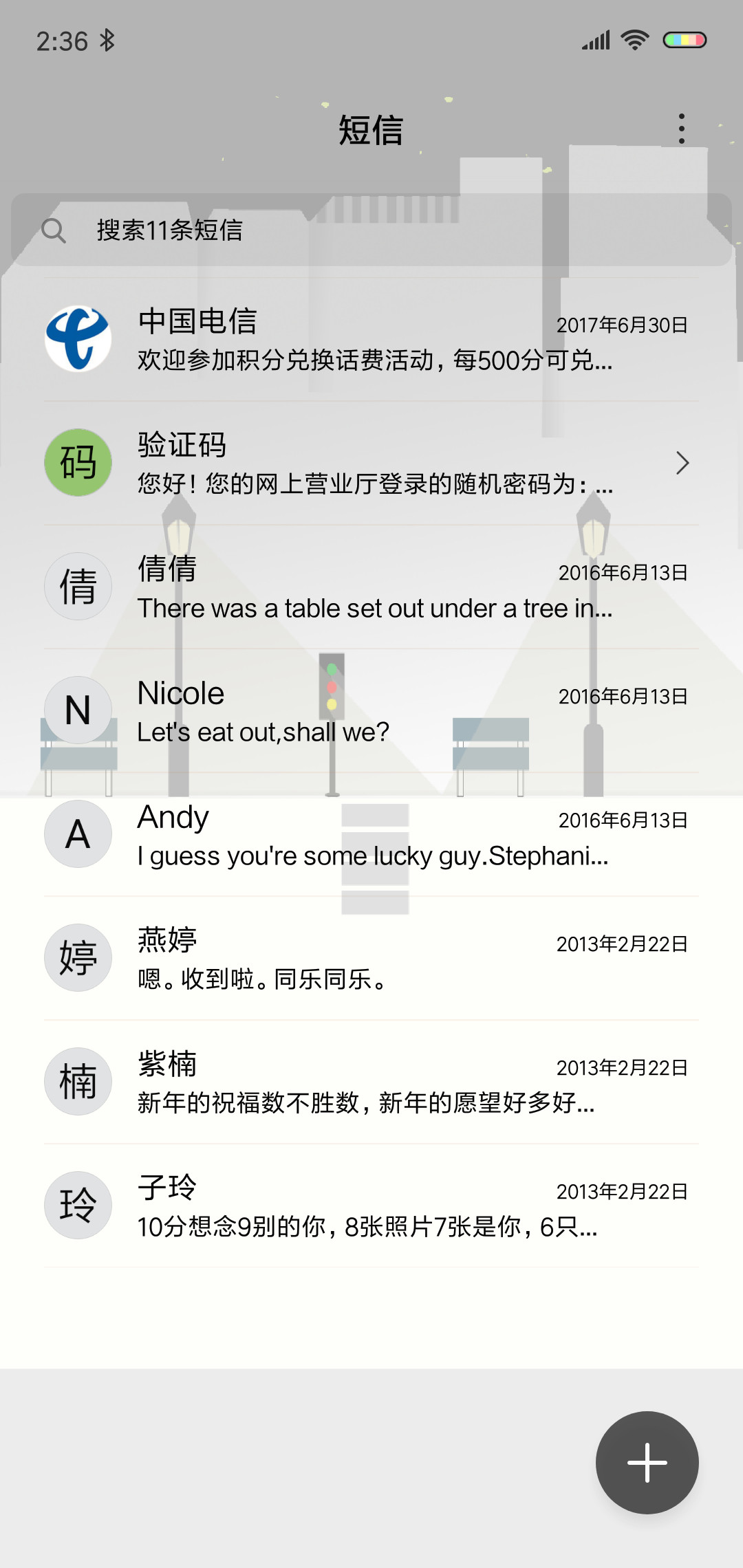Tap the search box for 11 messages
743x1568 pixels.
coord(371,230)
